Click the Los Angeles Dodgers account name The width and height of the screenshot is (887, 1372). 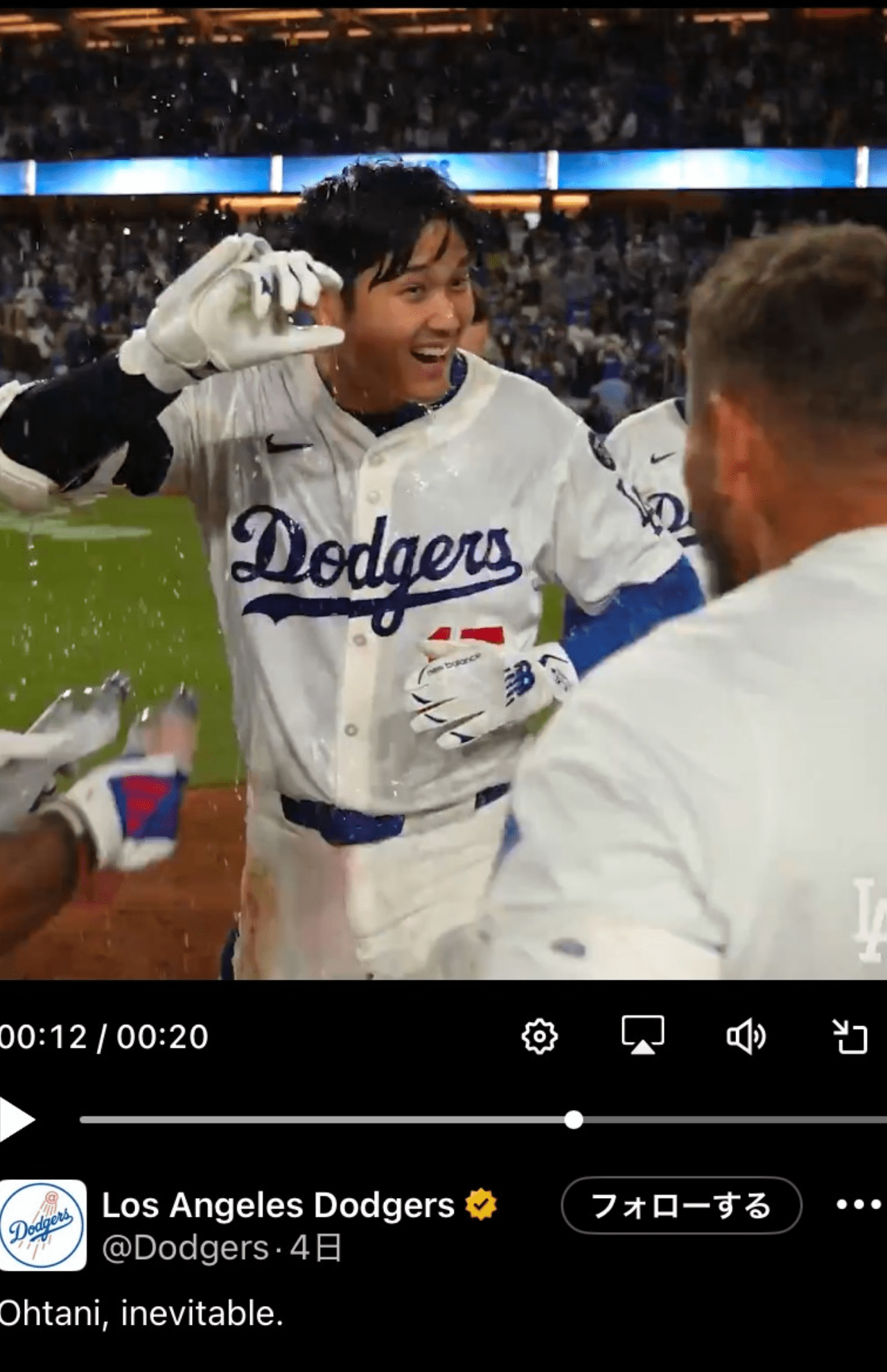point(277,1205)
